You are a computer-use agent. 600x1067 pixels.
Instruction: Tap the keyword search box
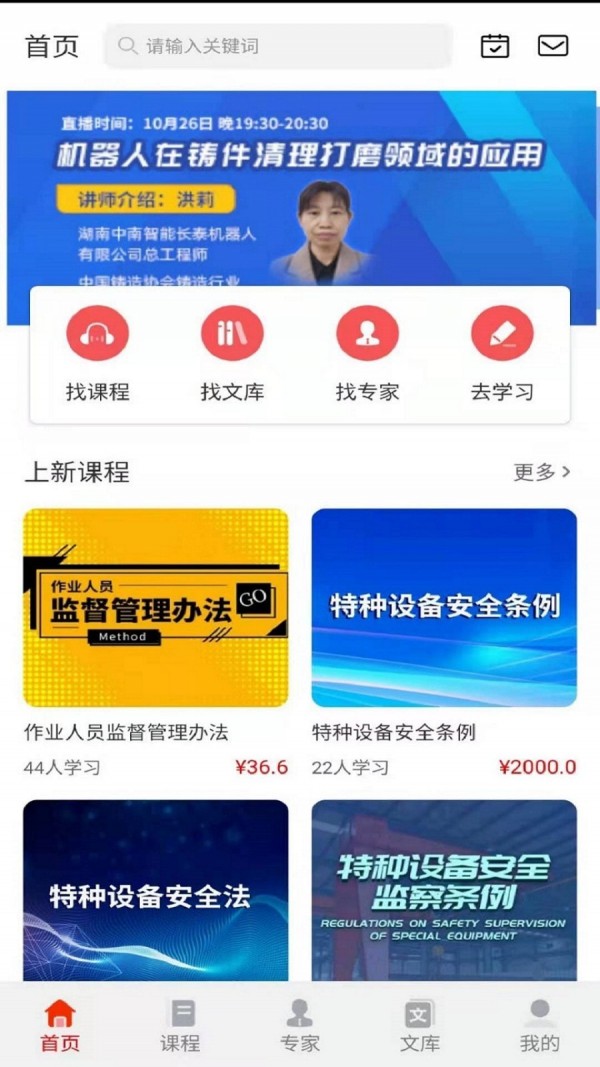278,46
